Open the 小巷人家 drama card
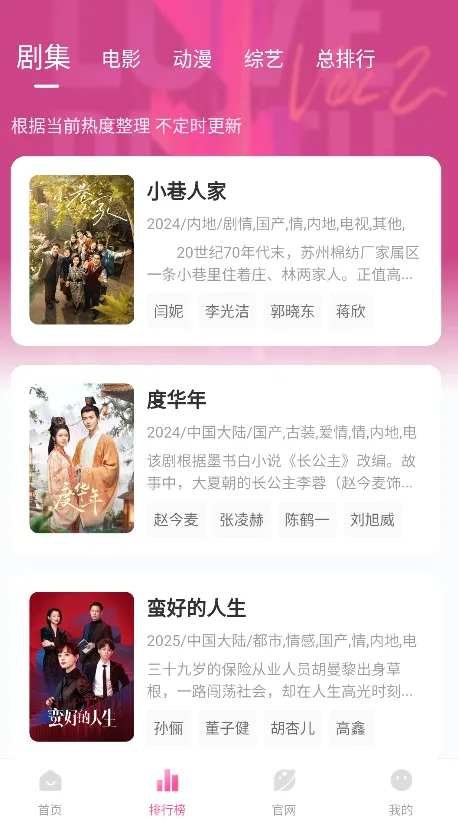 point(226,250)
